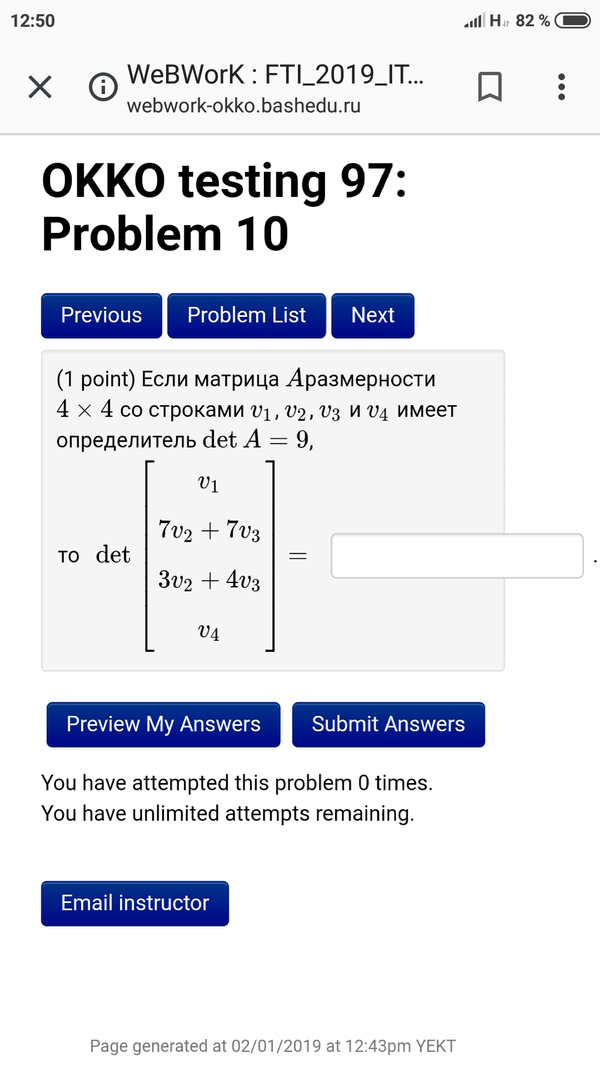Go to the Previous problem
Screen dimensions: 600x1067
101,316
